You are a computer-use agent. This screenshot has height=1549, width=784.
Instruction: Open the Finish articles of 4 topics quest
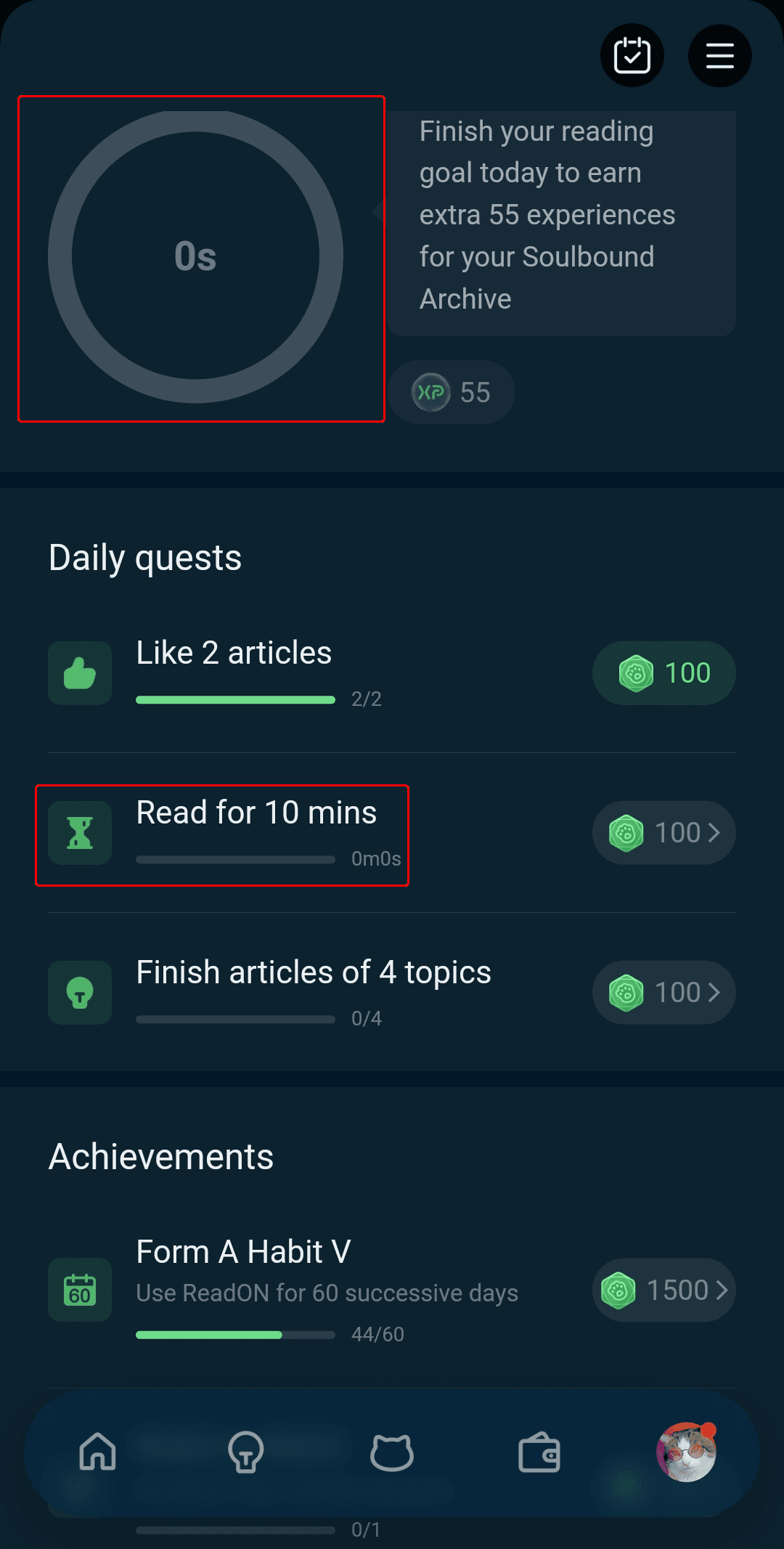click(x=270, y=993)
